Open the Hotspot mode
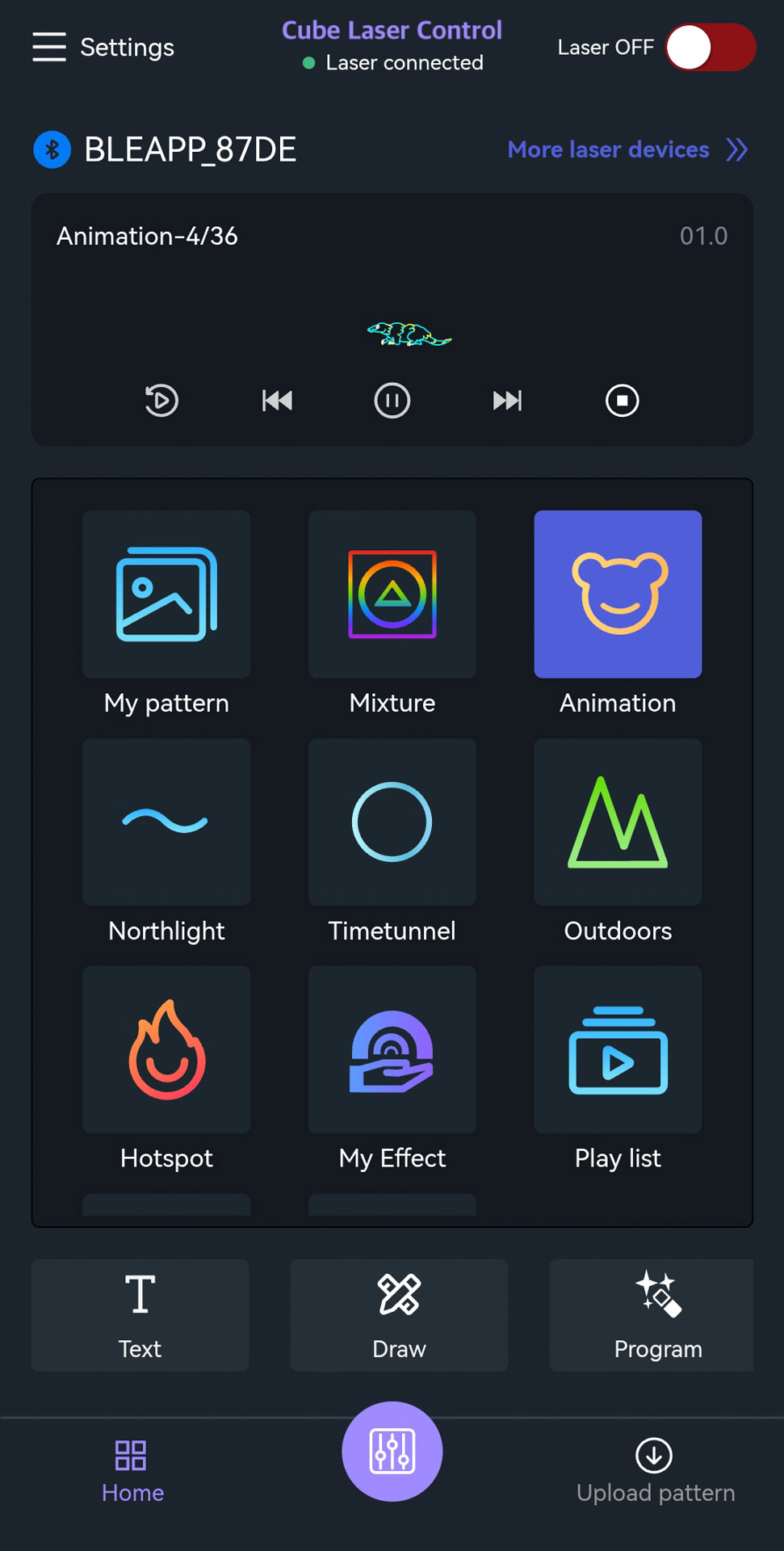Viewport: 784px width, 1551px height. (166, 1050)
